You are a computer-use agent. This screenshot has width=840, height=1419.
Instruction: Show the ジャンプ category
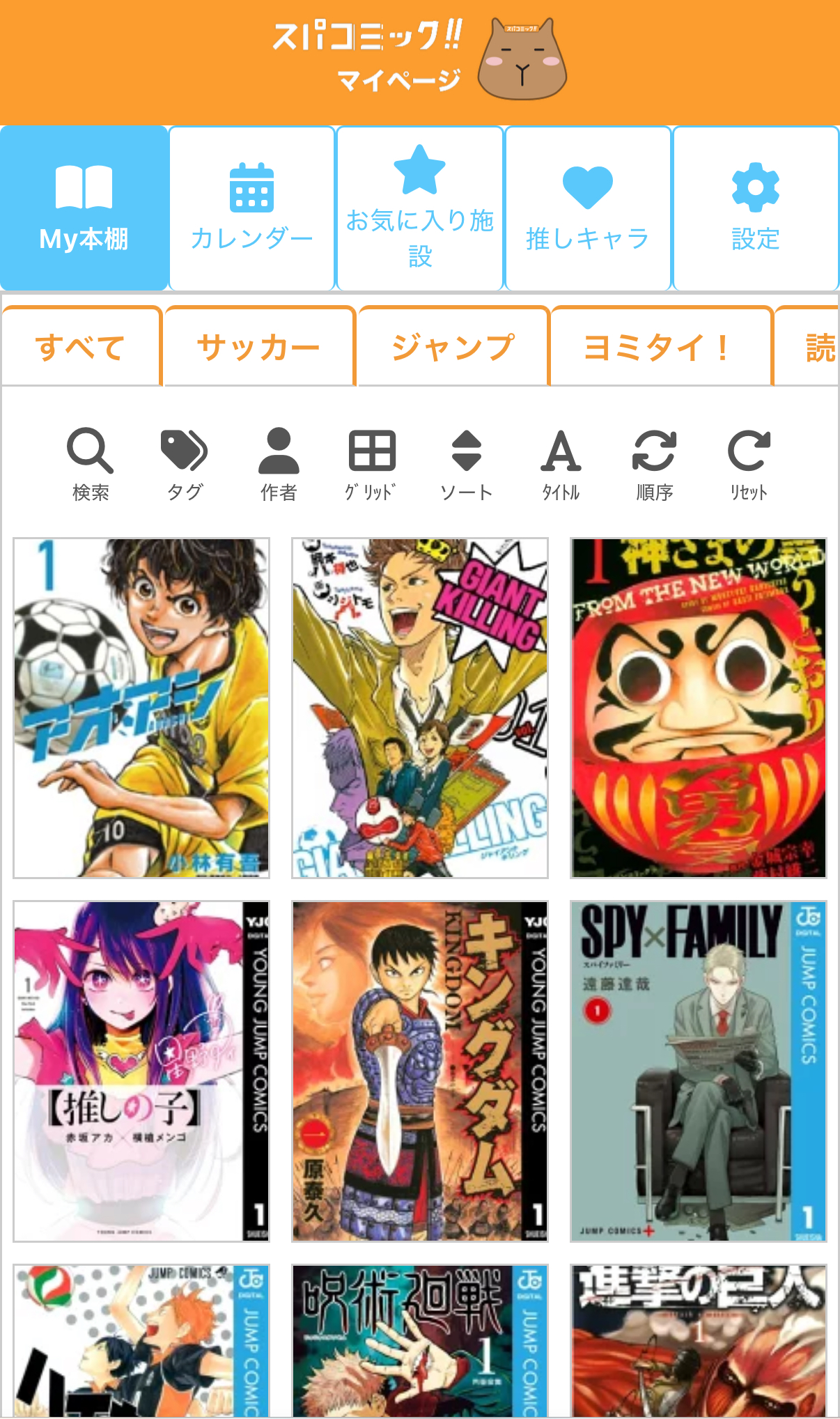453,346
